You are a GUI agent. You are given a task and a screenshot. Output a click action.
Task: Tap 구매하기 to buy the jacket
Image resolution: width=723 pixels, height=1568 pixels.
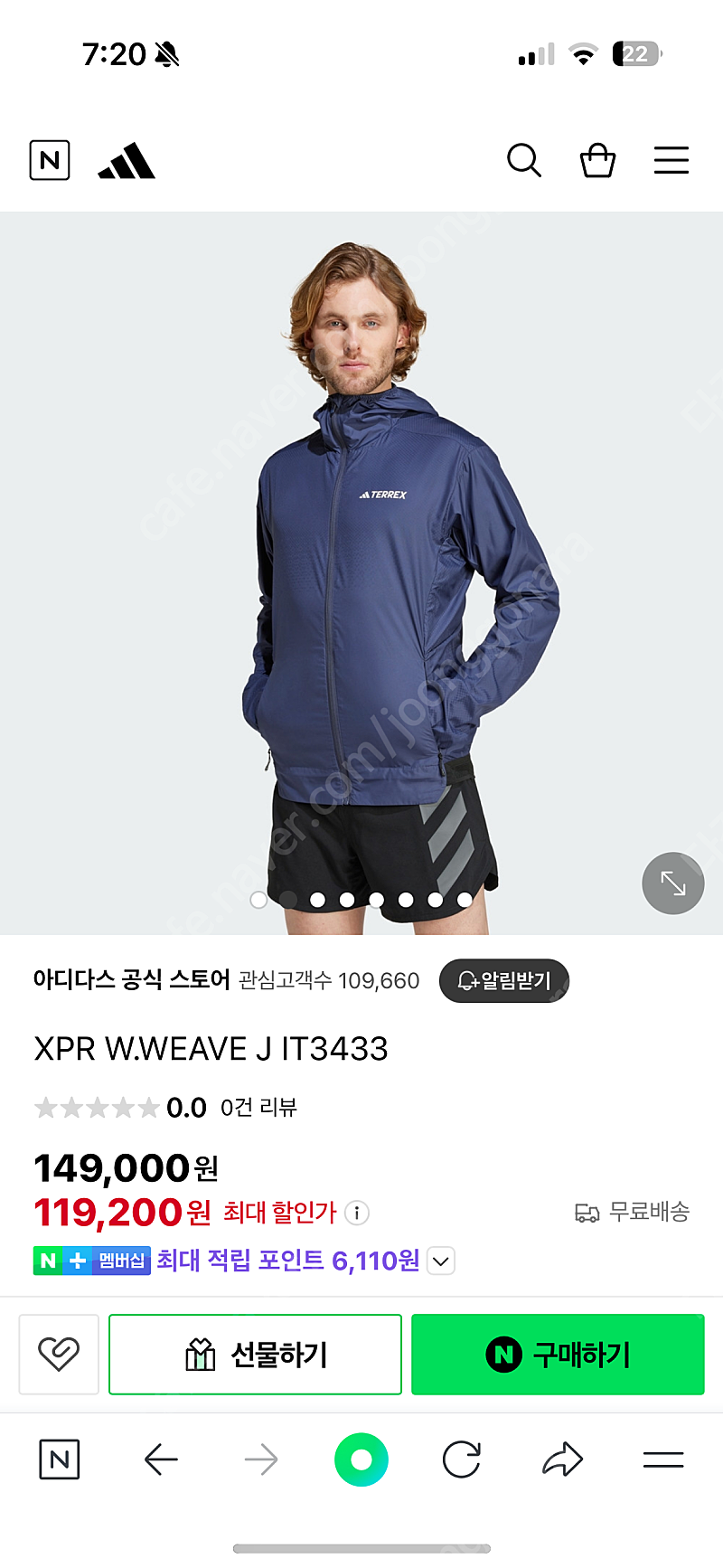pyautogui.click(x=558, y=1355)
